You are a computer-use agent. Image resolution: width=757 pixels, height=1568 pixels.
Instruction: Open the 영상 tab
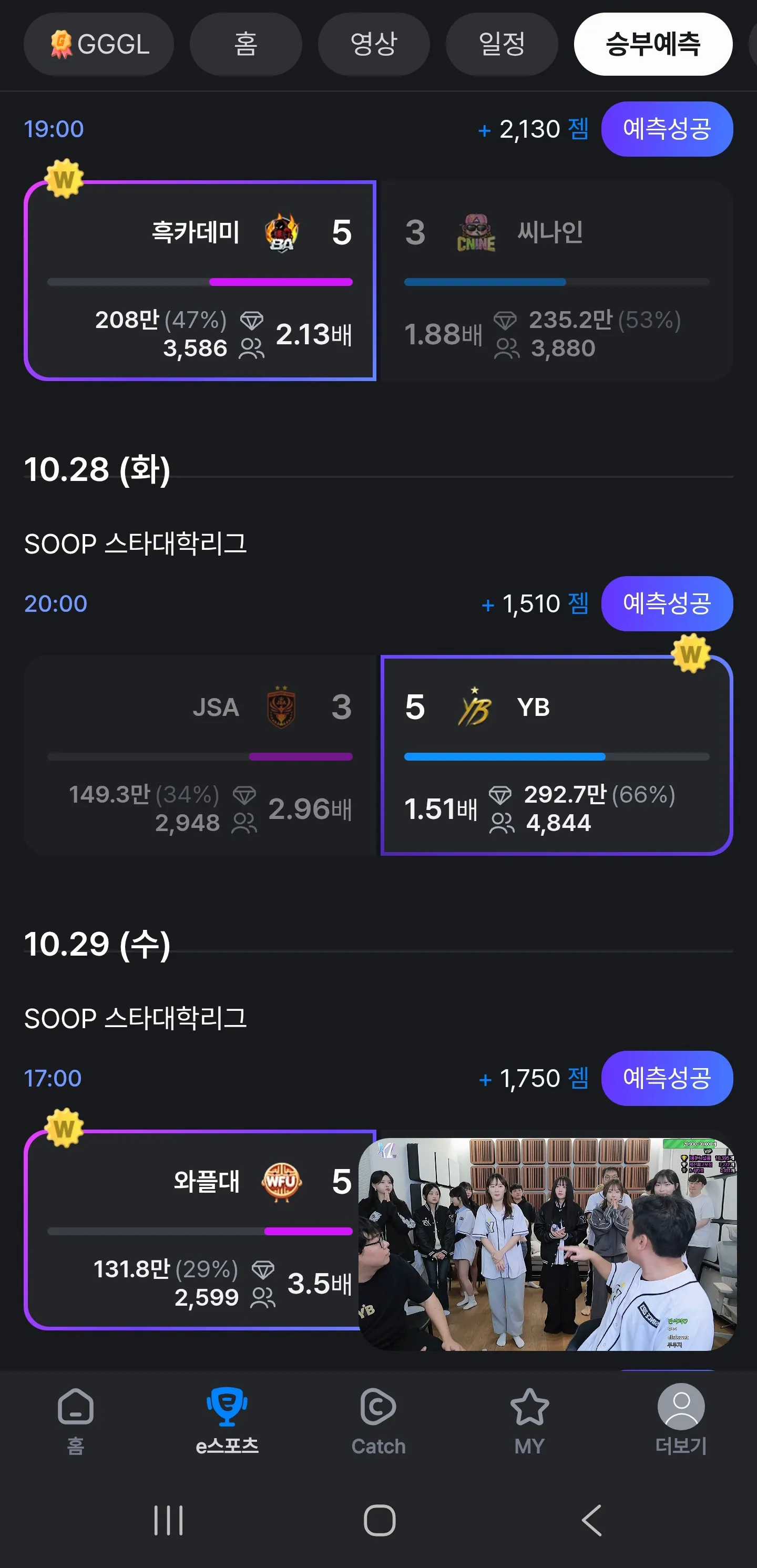point(374,44)
